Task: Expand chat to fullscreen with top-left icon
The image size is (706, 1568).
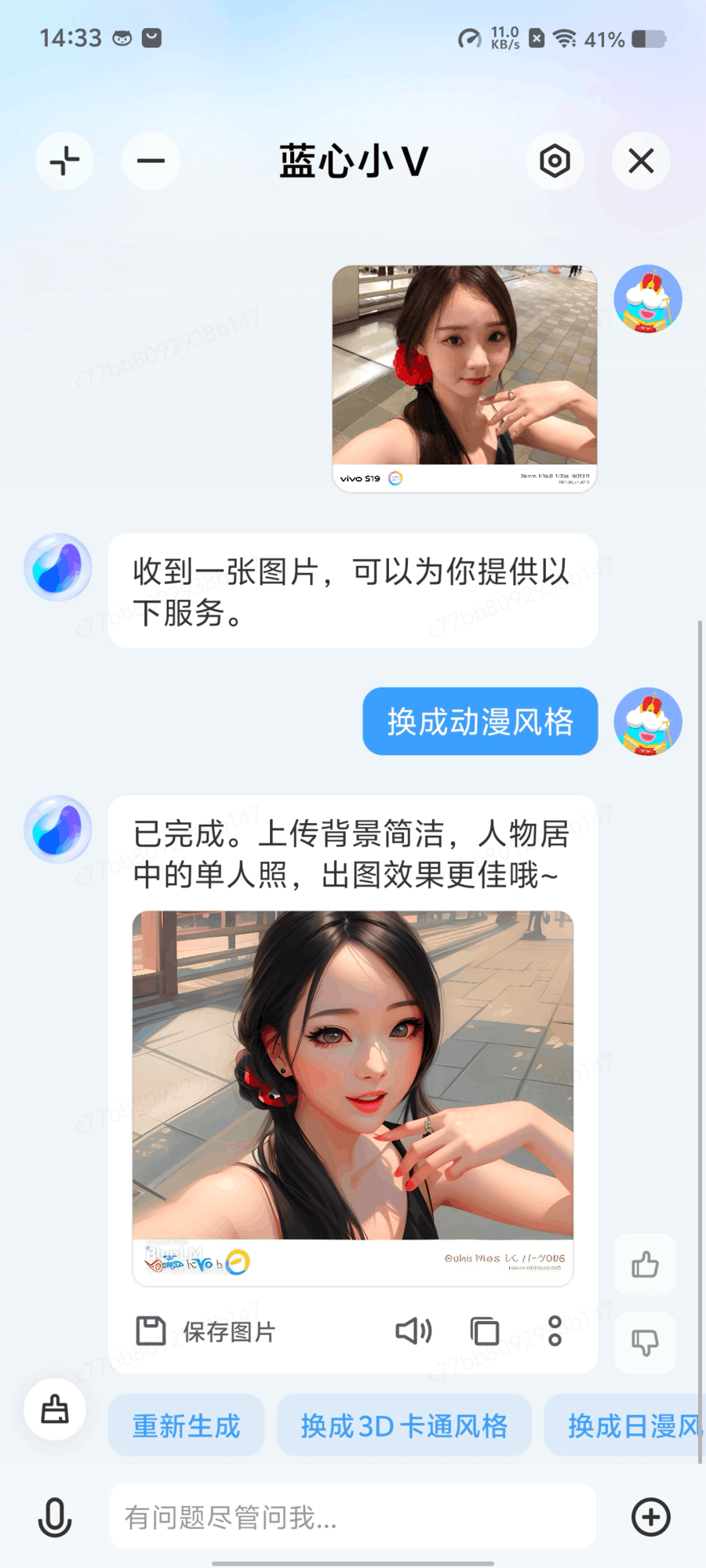Action: (65, 161)
